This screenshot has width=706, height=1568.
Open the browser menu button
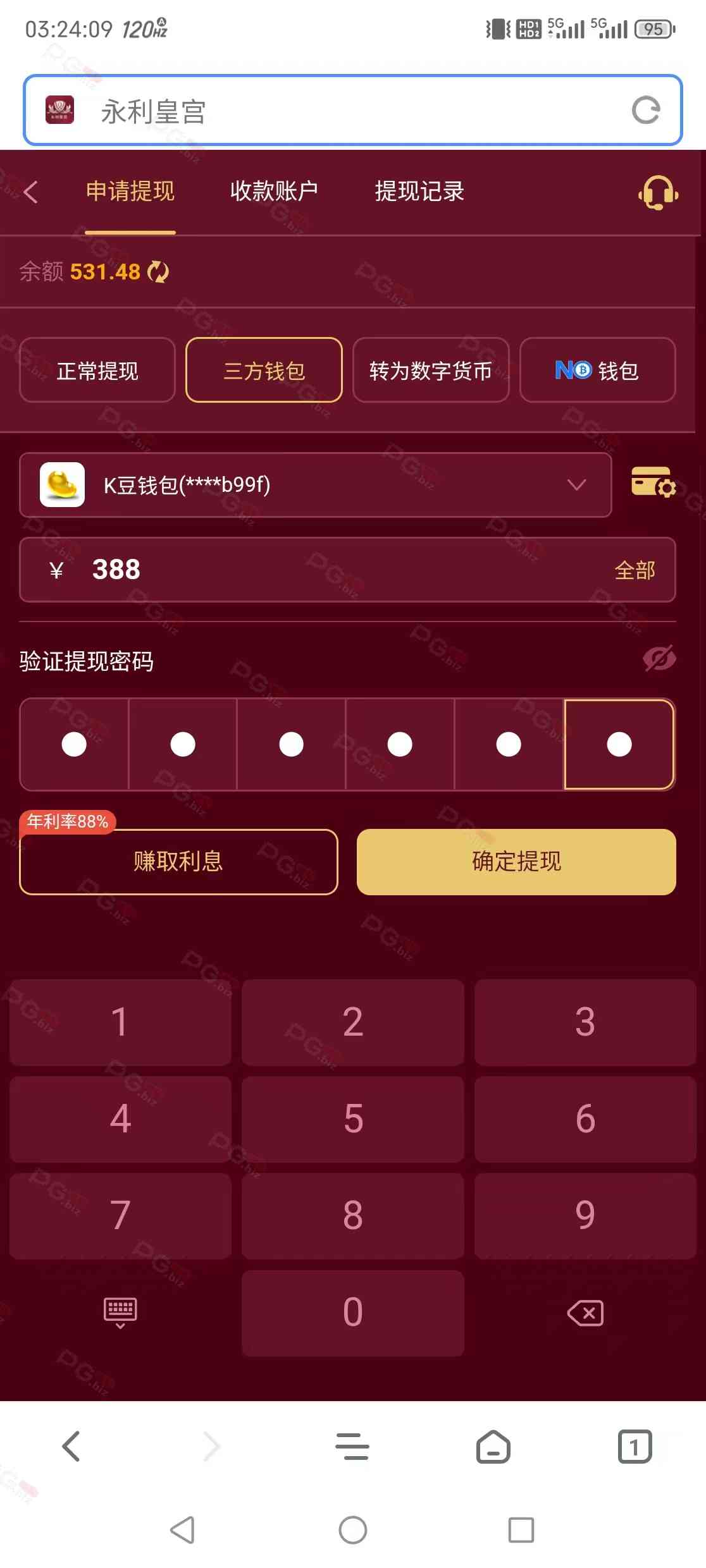pyautogui.click(x=352, y=1447)
